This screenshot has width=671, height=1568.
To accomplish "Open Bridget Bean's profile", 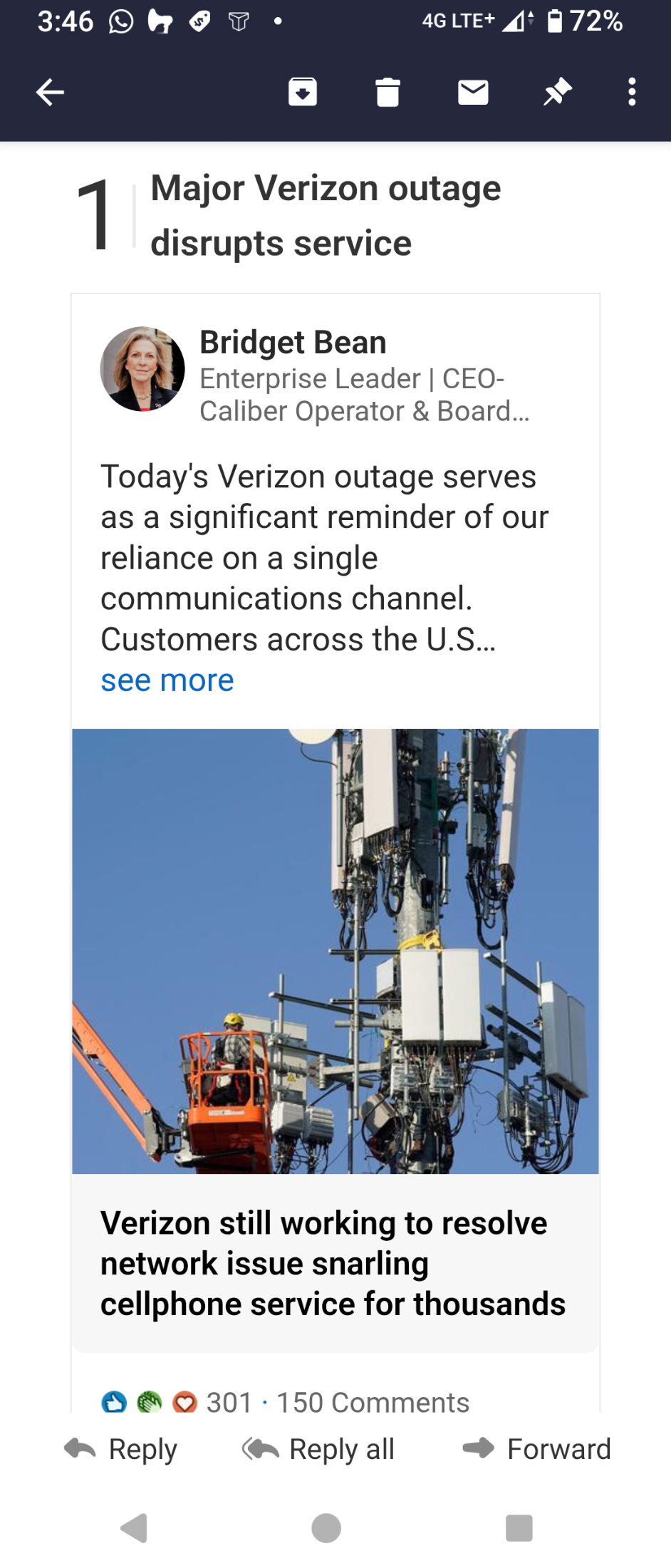I will [x=292, y=343].
